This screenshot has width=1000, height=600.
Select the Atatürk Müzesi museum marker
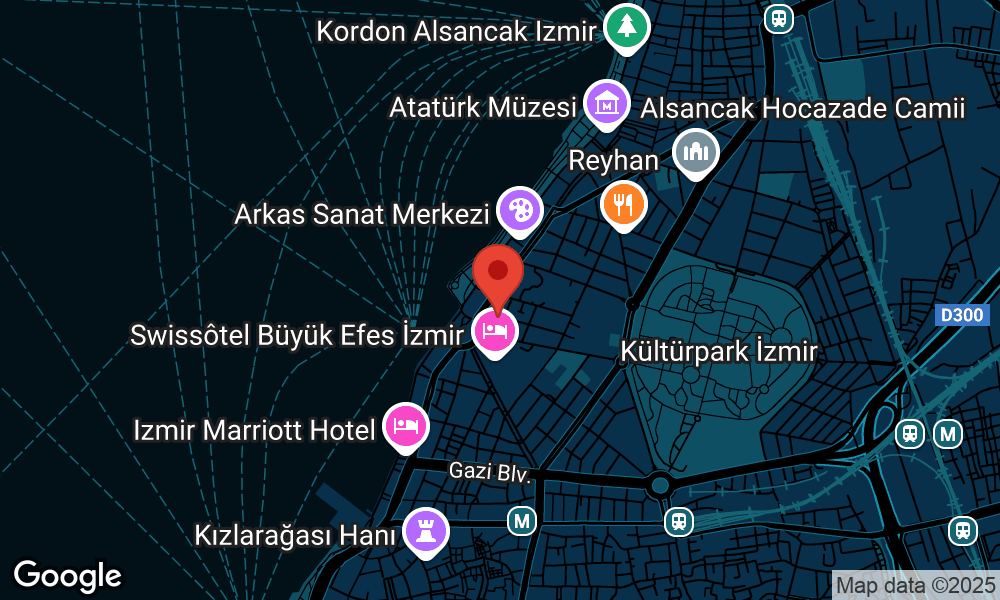607,105
